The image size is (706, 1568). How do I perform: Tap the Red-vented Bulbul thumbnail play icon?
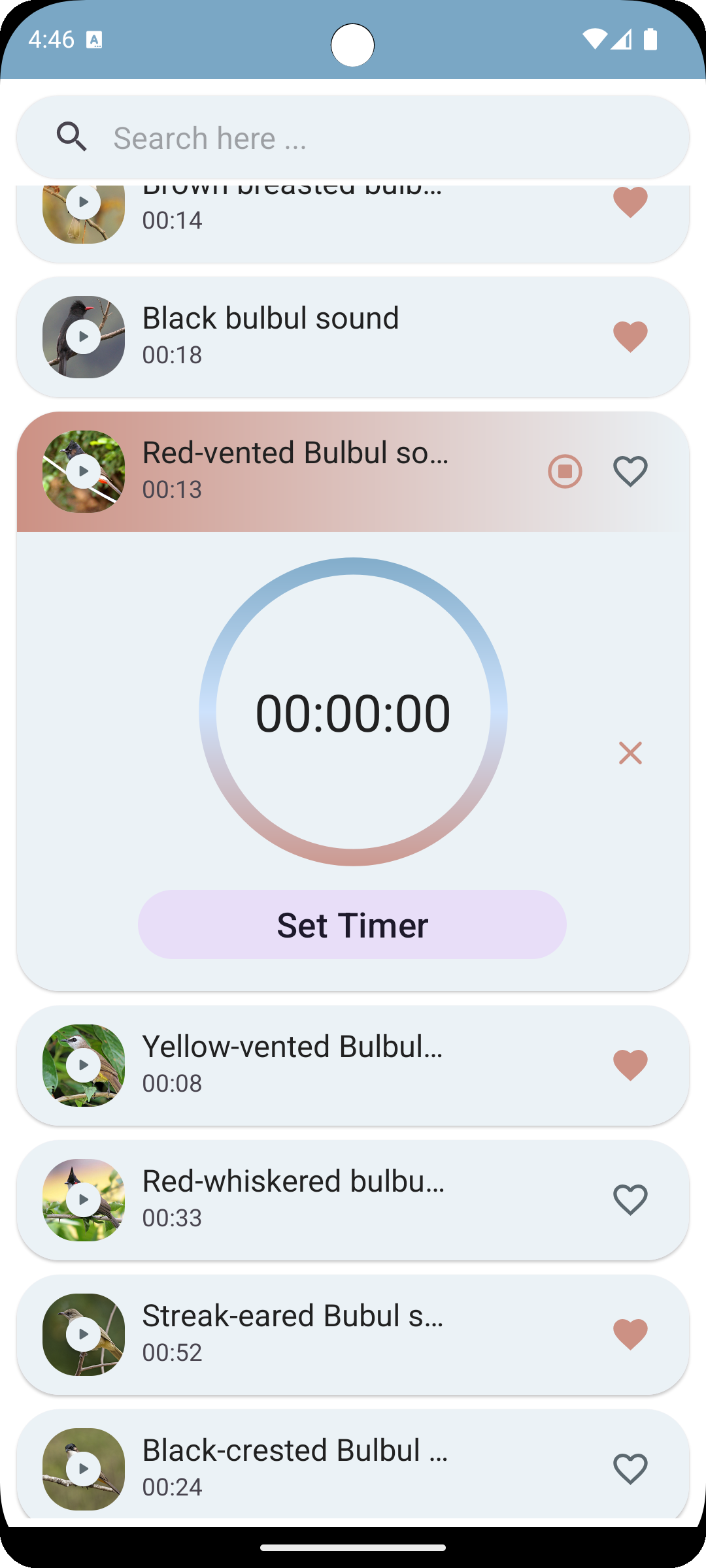click(x=84, y=472)
